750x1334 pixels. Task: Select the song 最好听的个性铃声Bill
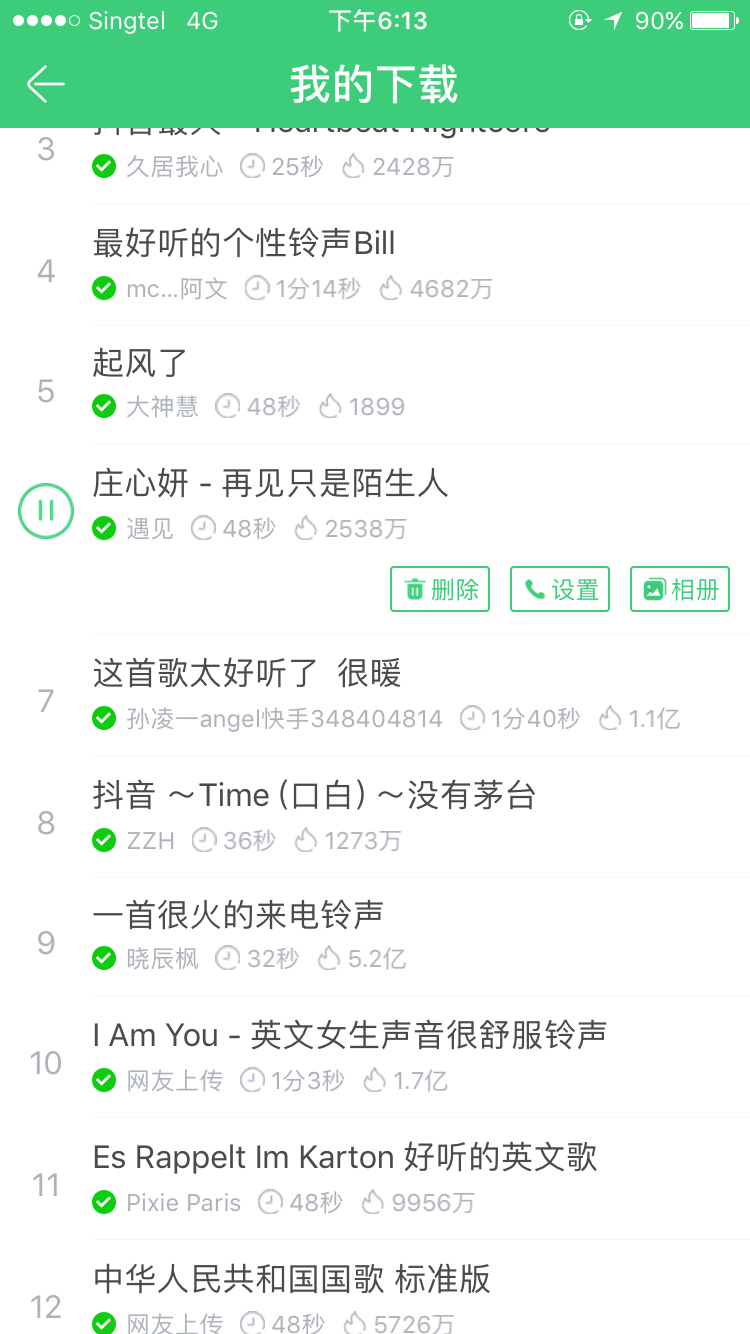pos(238,243)
